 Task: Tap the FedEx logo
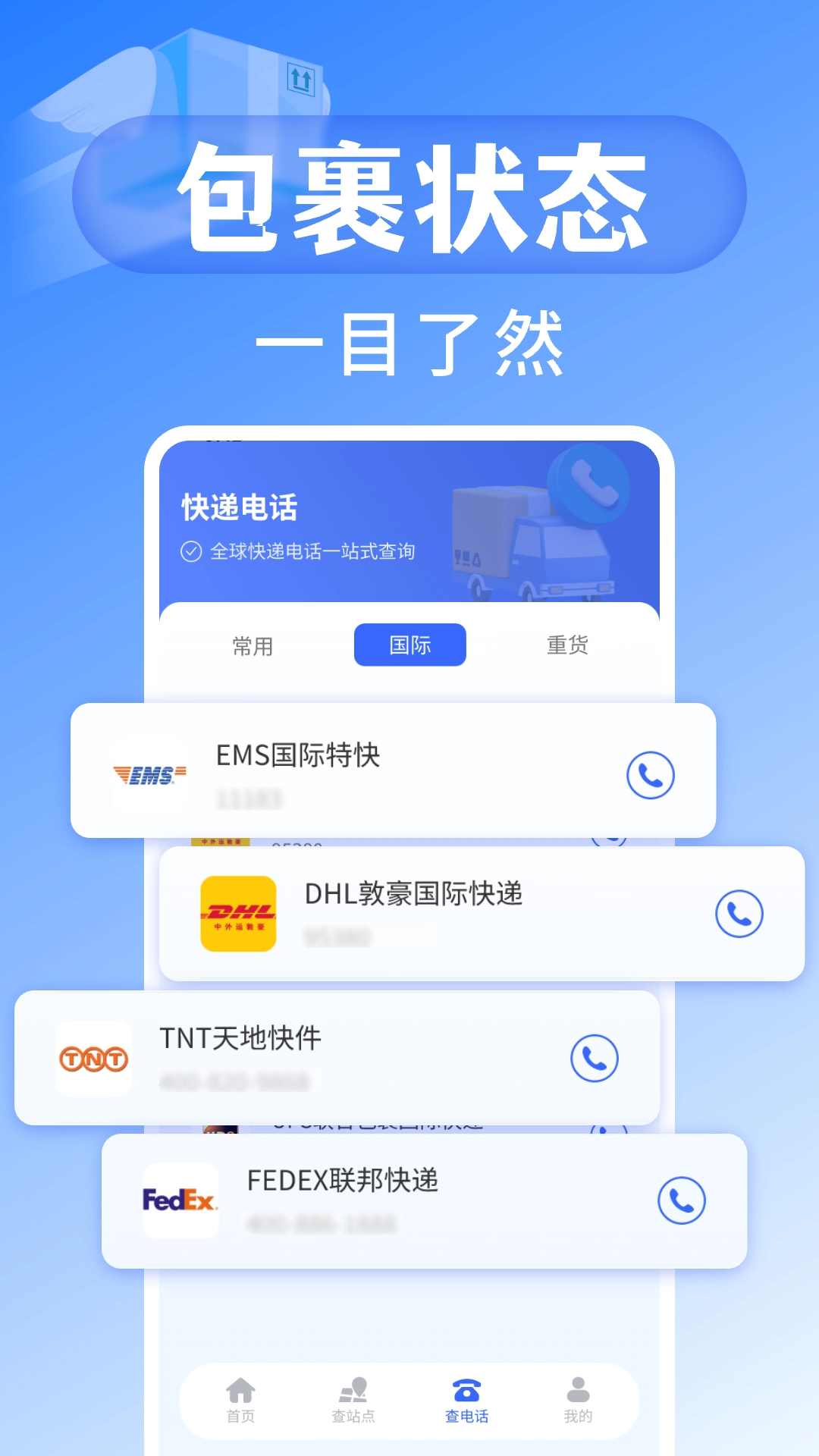click(180, 1200)
